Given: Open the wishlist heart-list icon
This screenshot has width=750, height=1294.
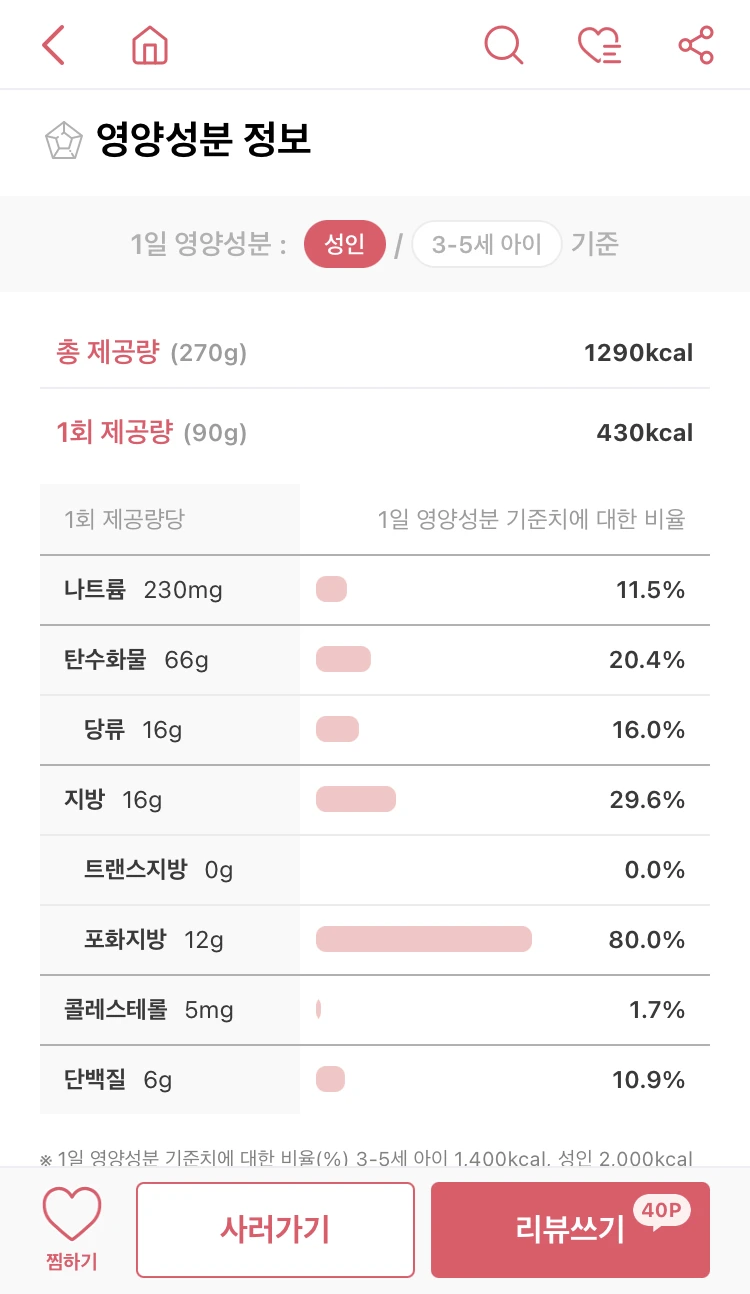Looking at the screenshot, I should click(599, 45).
